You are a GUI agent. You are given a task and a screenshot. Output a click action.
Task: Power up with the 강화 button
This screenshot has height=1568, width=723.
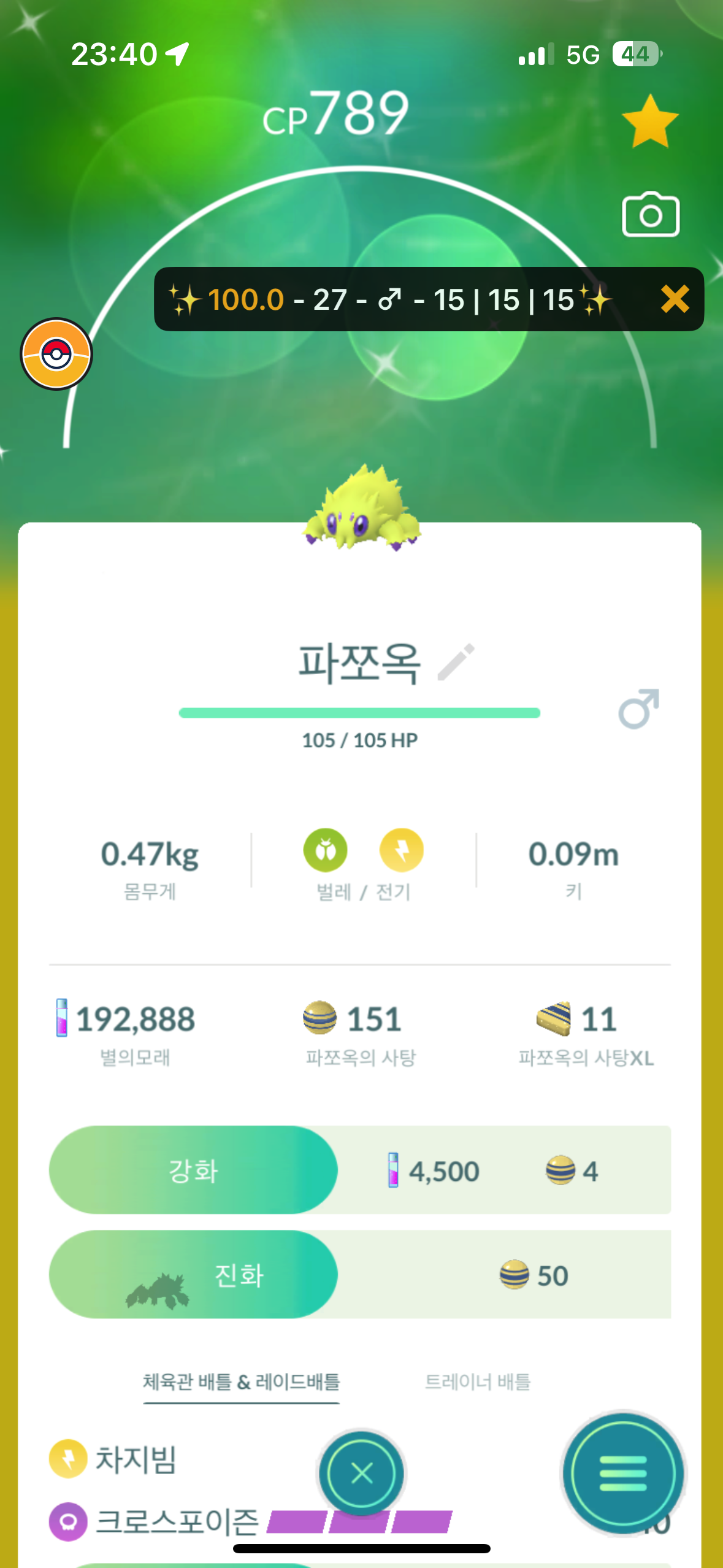coord(193,1170)
